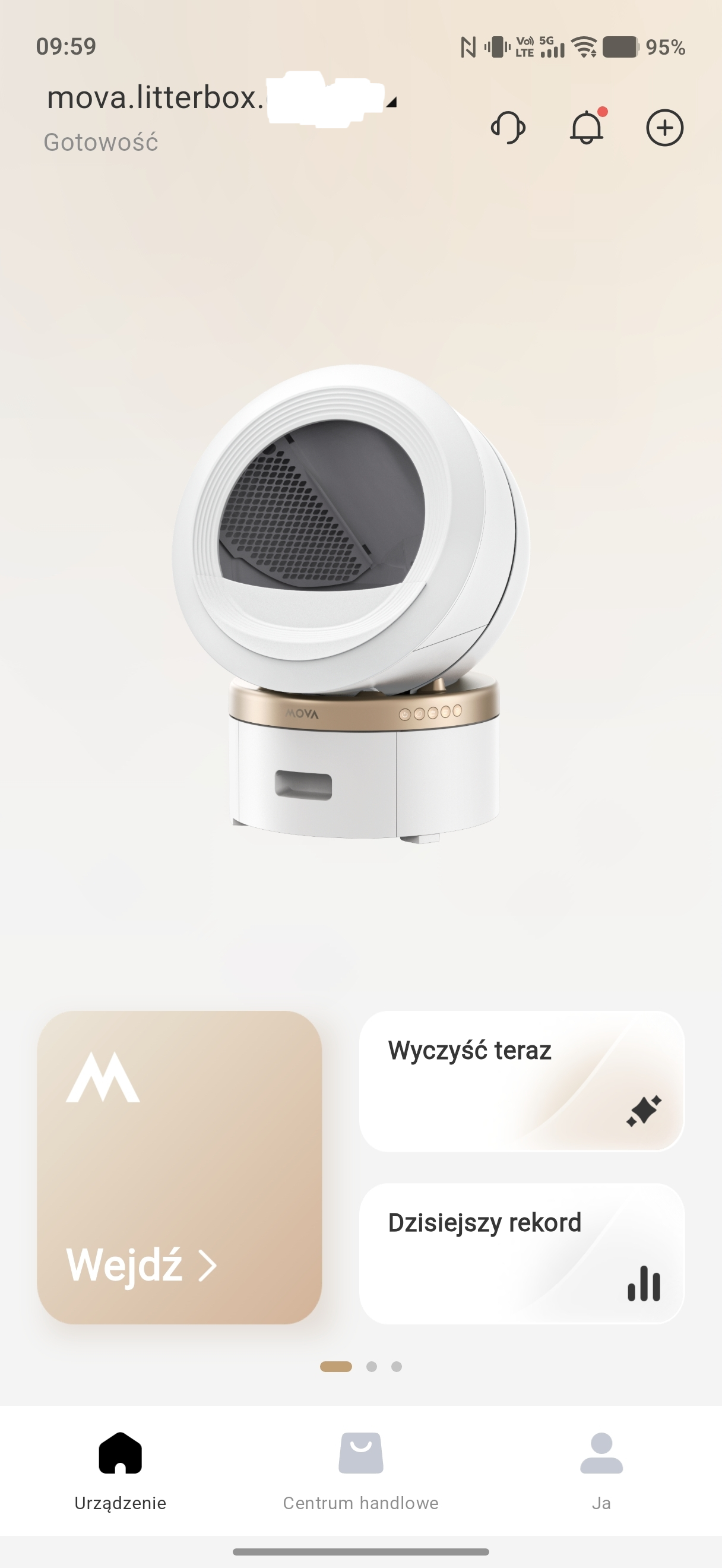Enter the device via Wejdź card
The width and height of the screenshot is (722, 1568).
coord(179,1167)
